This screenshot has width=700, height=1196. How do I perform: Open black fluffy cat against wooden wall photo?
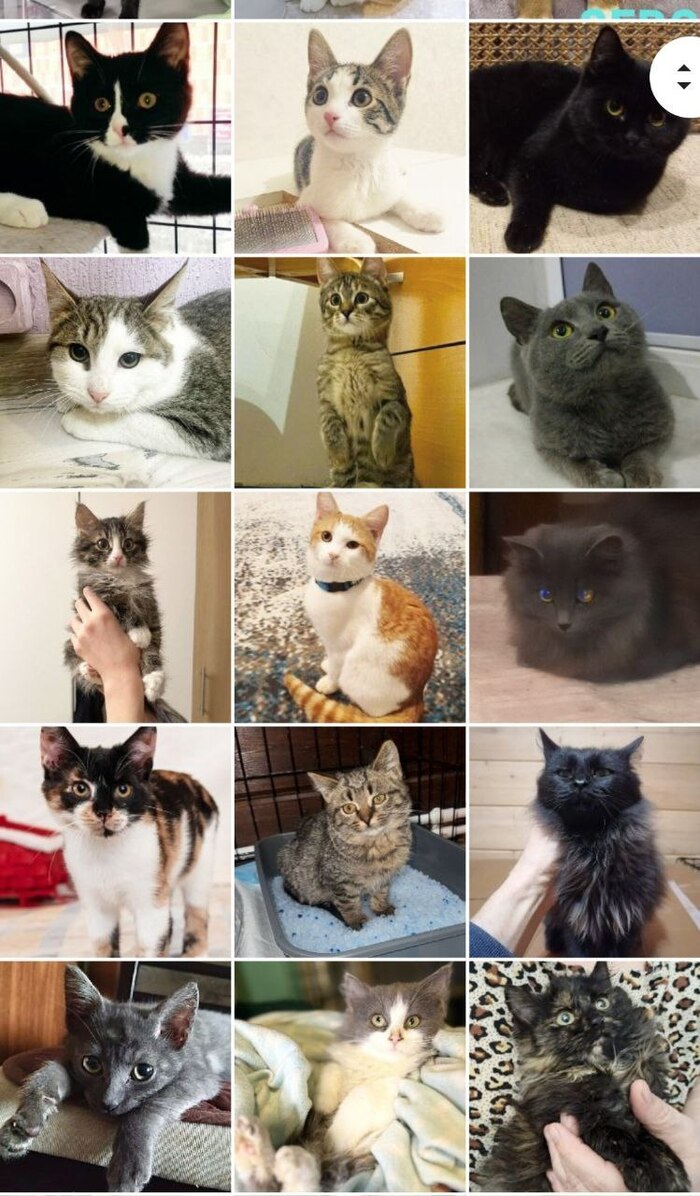[x=584, y=841]
